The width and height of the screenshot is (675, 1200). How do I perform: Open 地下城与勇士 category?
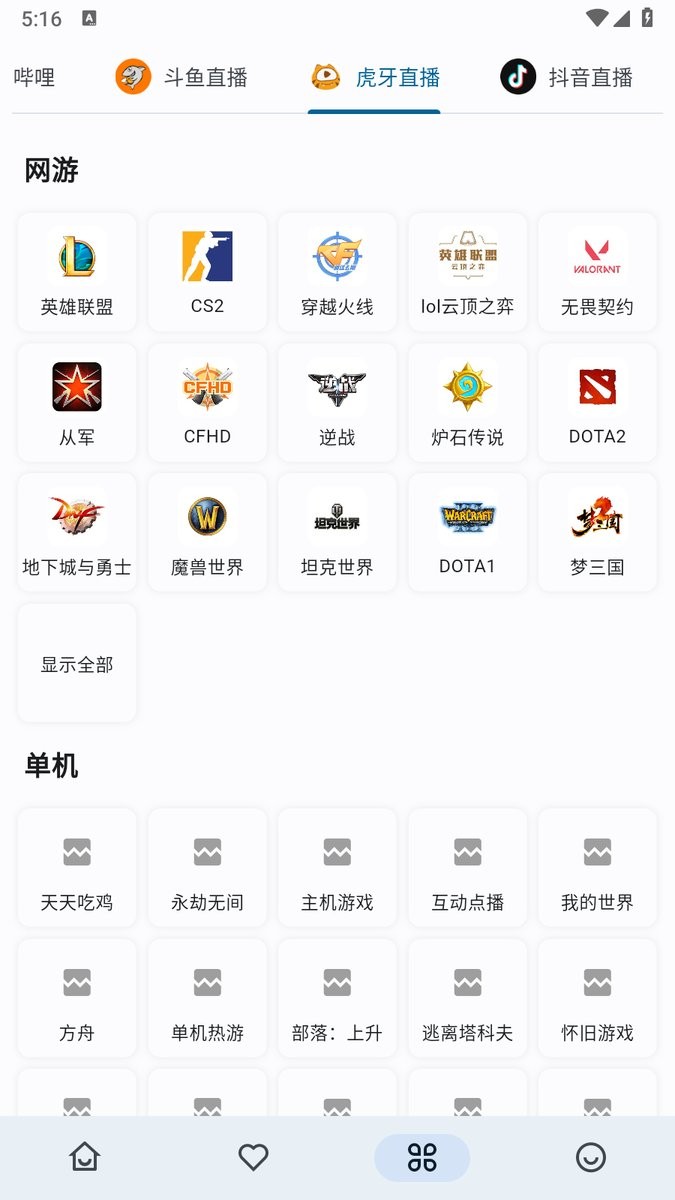(77, 532)
